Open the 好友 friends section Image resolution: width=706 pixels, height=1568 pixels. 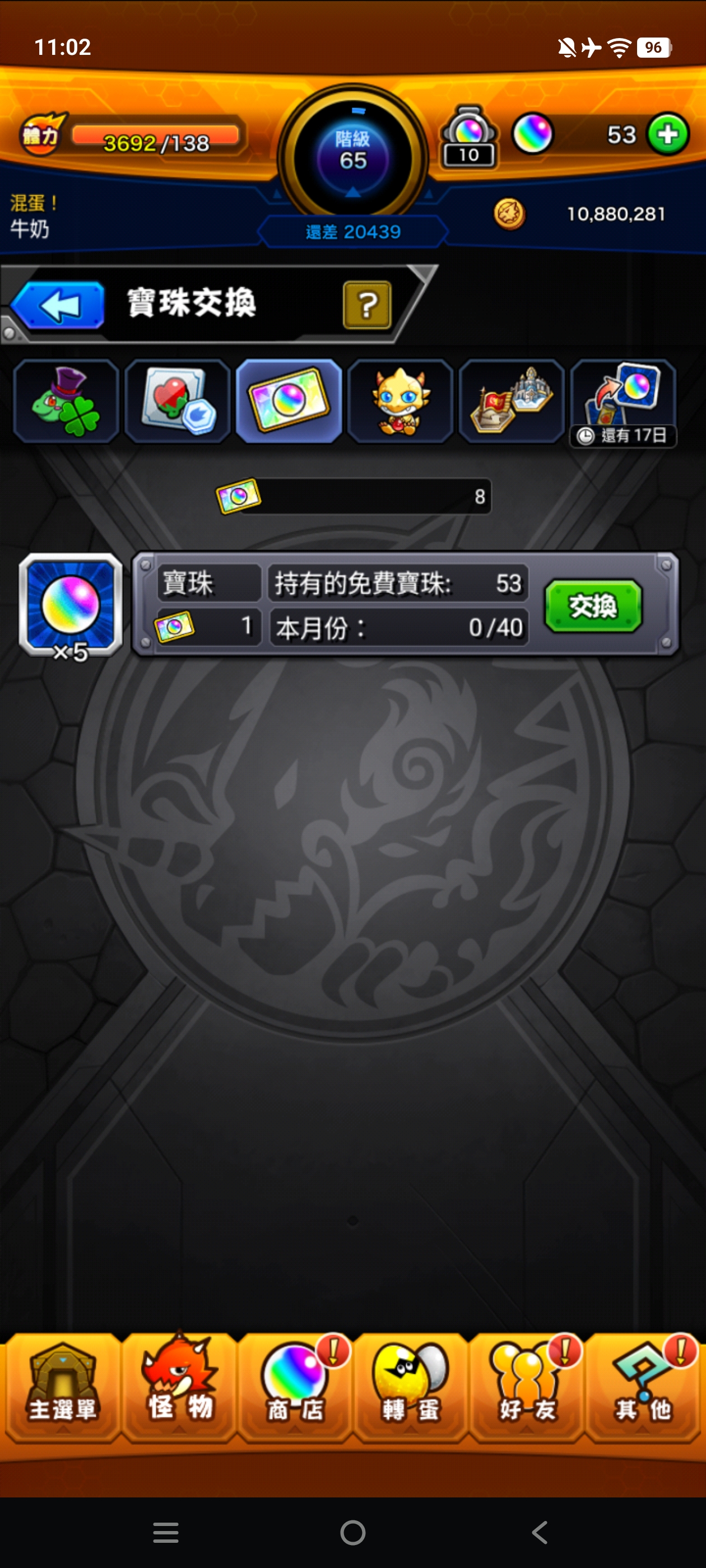[x=527, y=1388]
